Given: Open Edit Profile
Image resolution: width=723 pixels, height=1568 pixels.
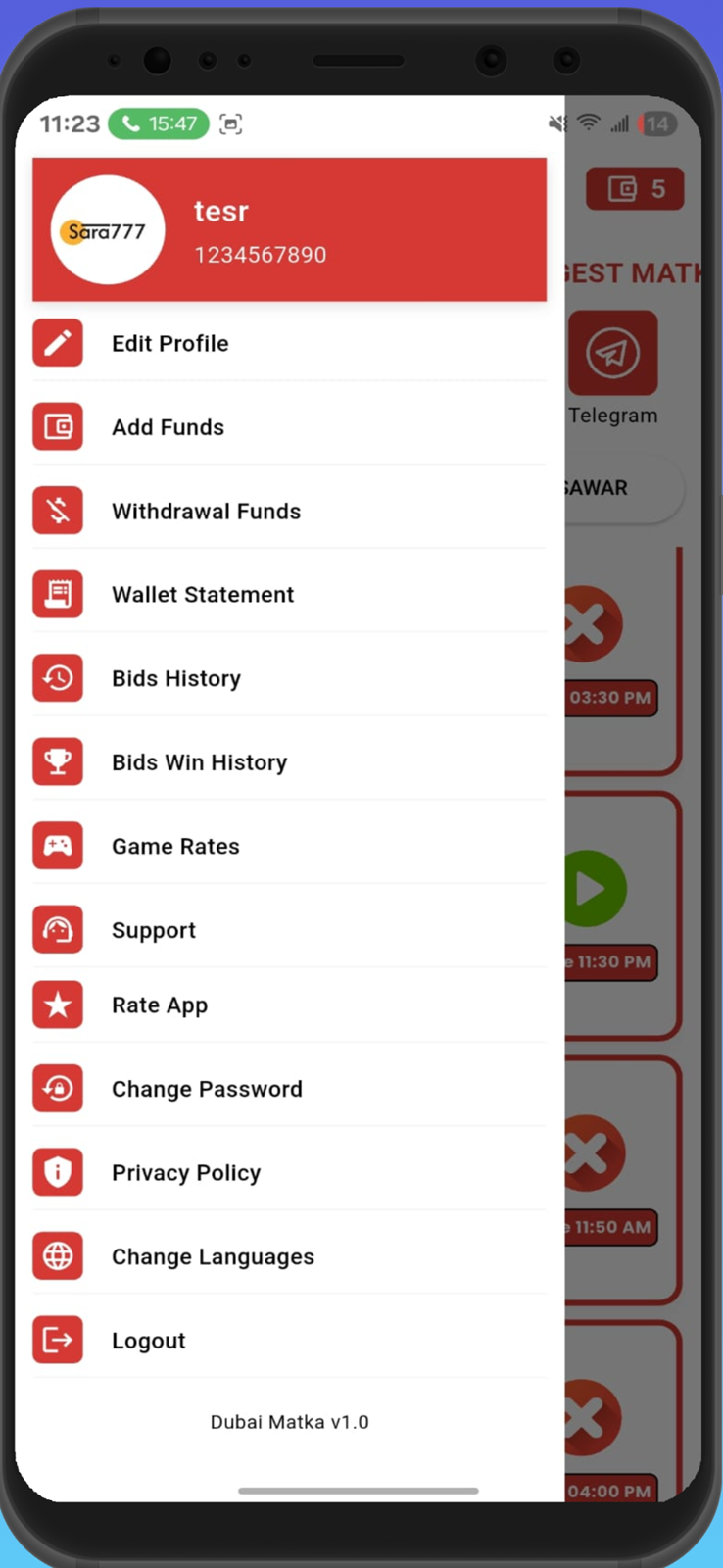Looking at the screenshot, I should (169, 343).
